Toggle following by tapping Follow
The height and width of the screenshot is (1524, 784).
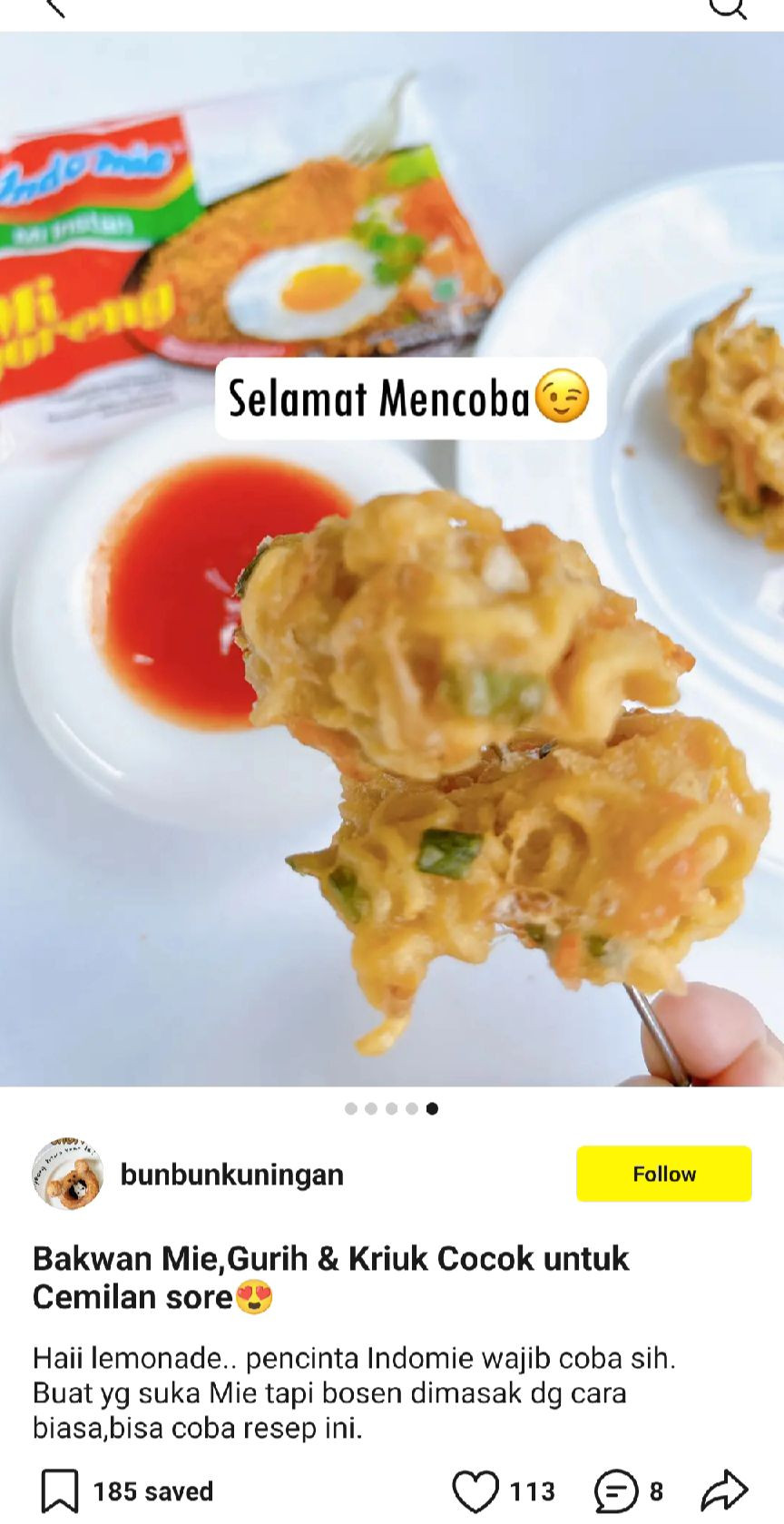tap(663, 1173)
